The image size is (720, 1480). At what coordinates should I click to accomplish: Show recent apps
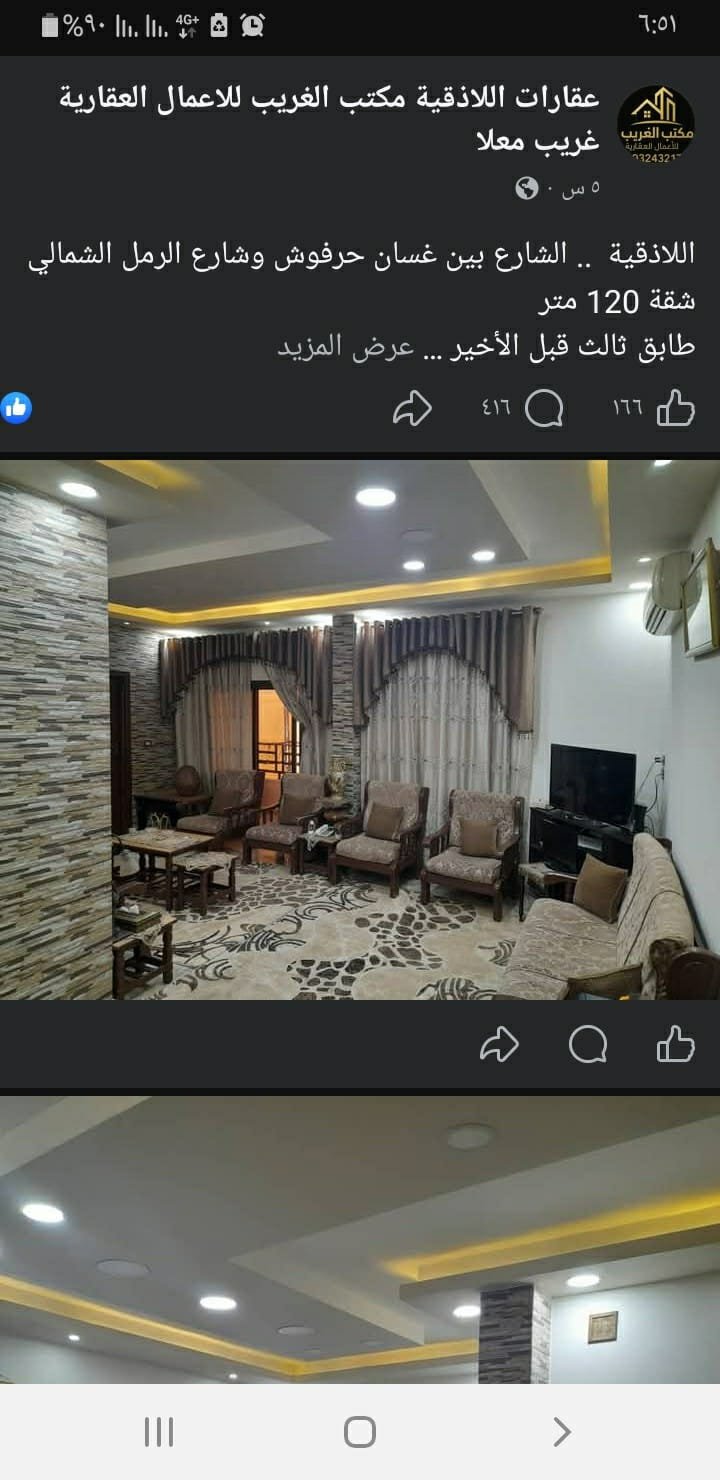[x=158, y=1432]
